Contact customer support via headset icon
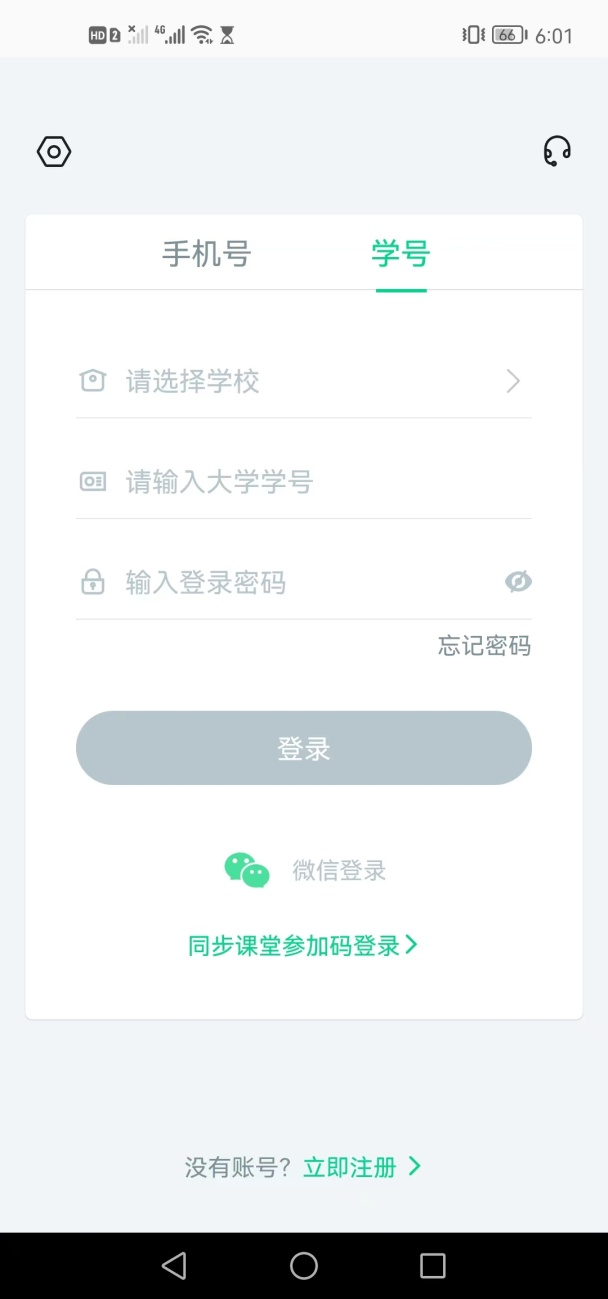The height and width of the screenshot is (1299, 608). tap(557, 151)
